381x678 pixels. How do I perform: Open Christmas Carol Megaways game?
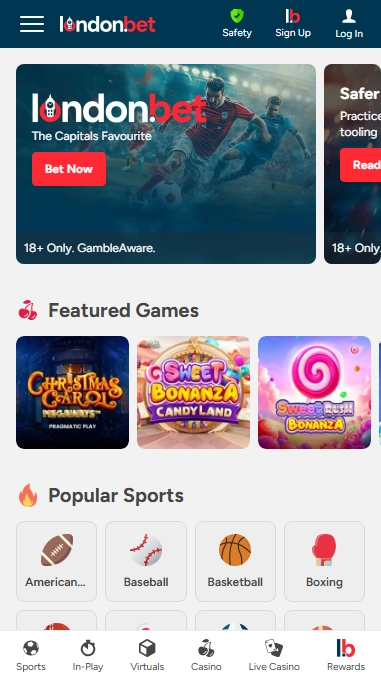click(72, 392)
